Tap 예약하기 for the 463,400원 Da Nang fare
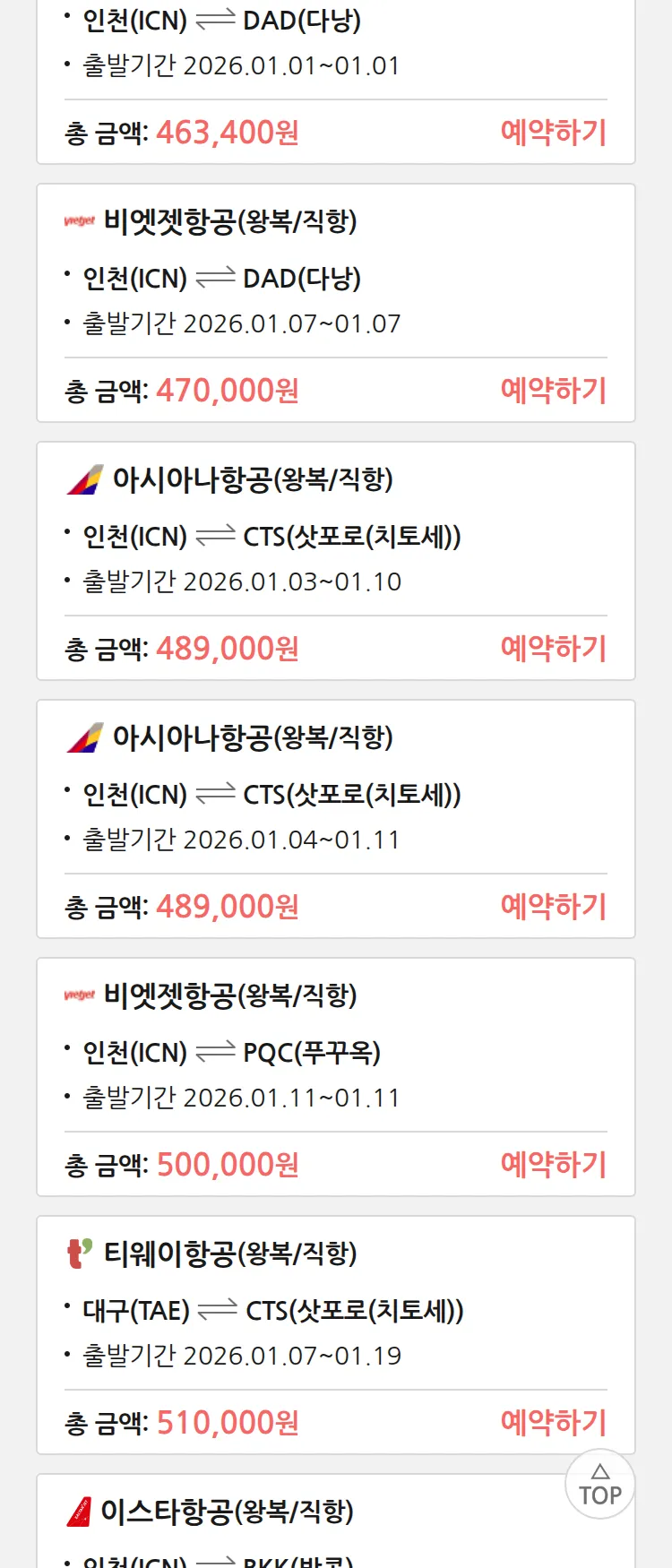Viewport: 672px width, 1568px height. (x=553, y=133)
